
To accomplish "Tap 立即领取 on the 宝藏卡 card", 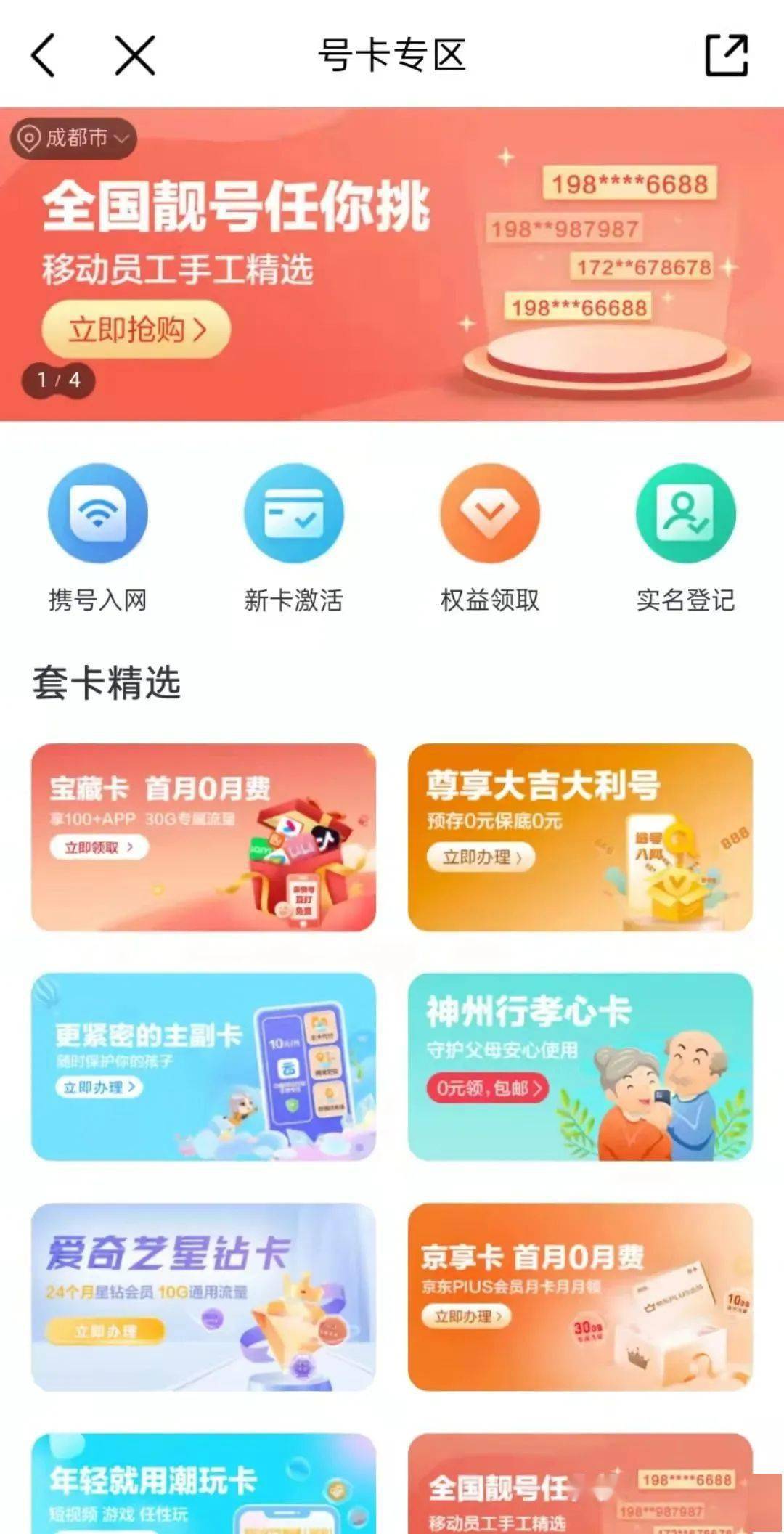I will (x=98, y=846).
